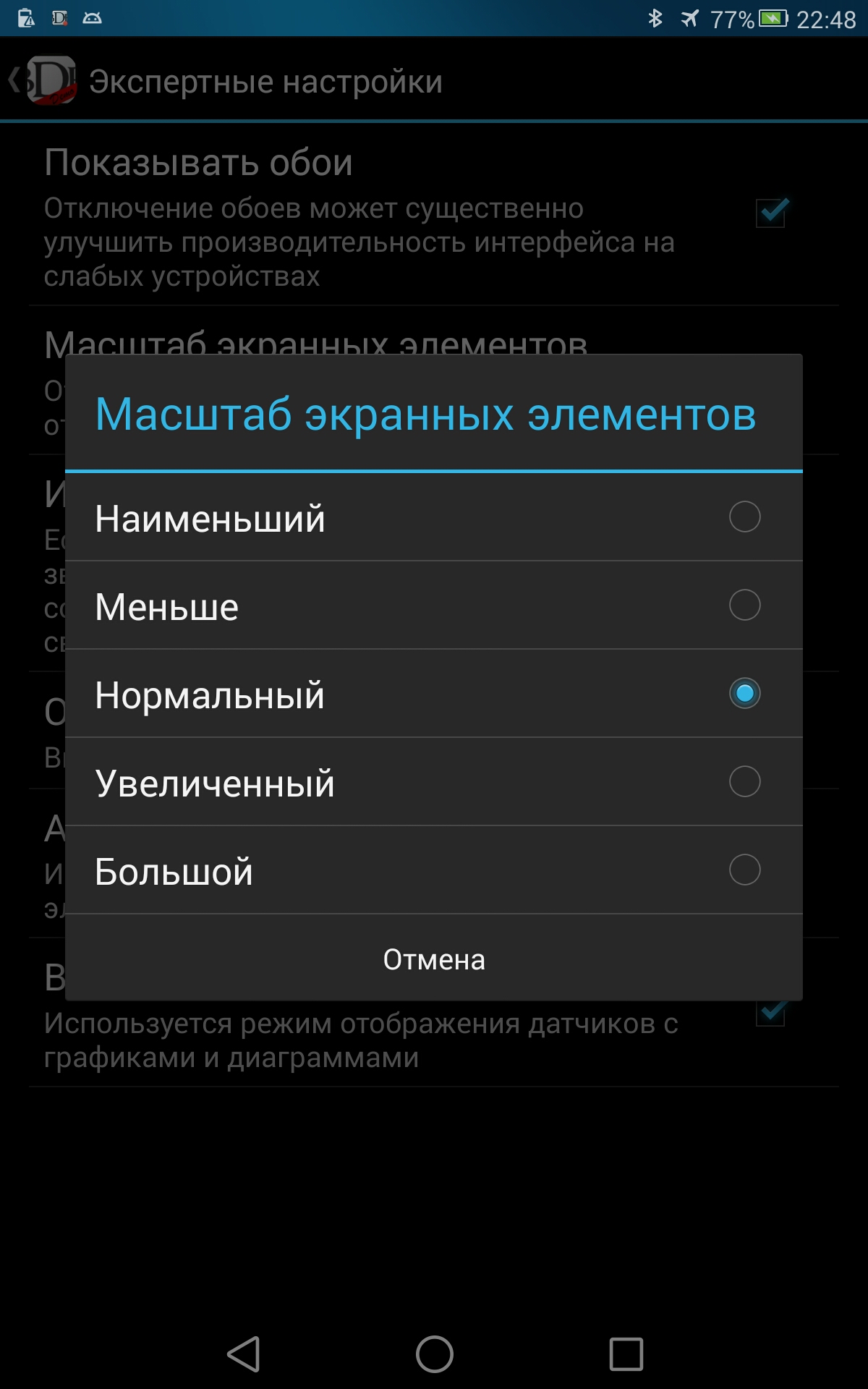The height and width of the screenshot is (1389, 868).
Task: Select the Нормальный option
Action: (x=434, y=694)
